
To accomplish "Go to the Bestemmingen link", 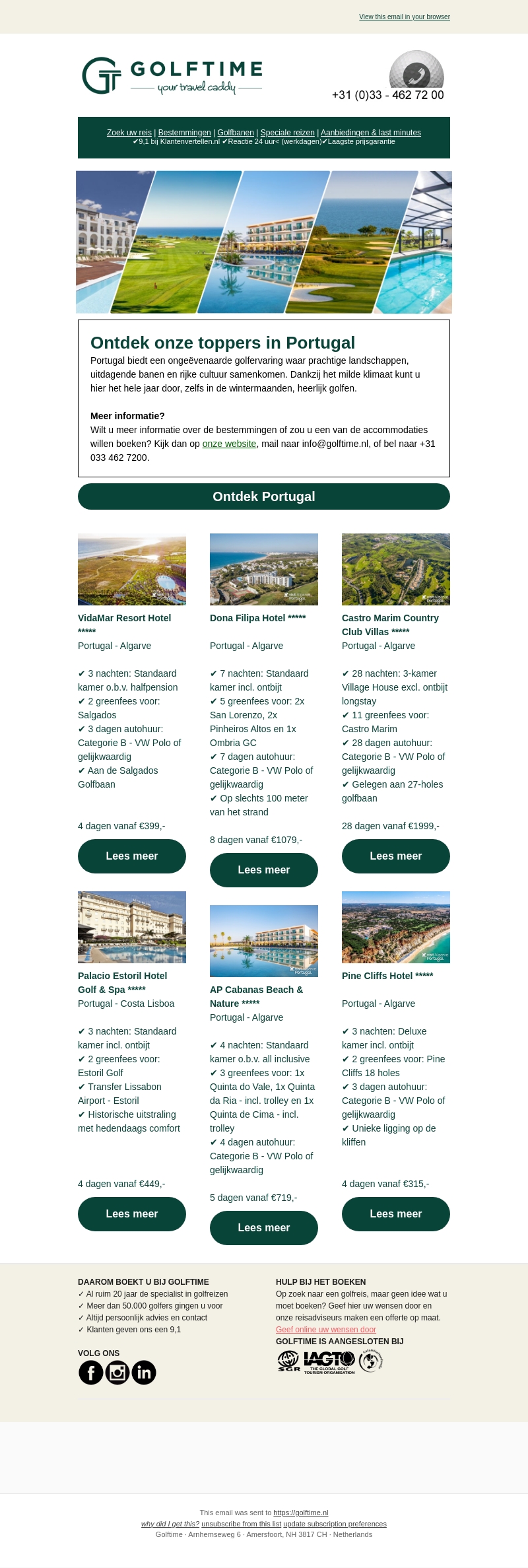I will 184,133.
